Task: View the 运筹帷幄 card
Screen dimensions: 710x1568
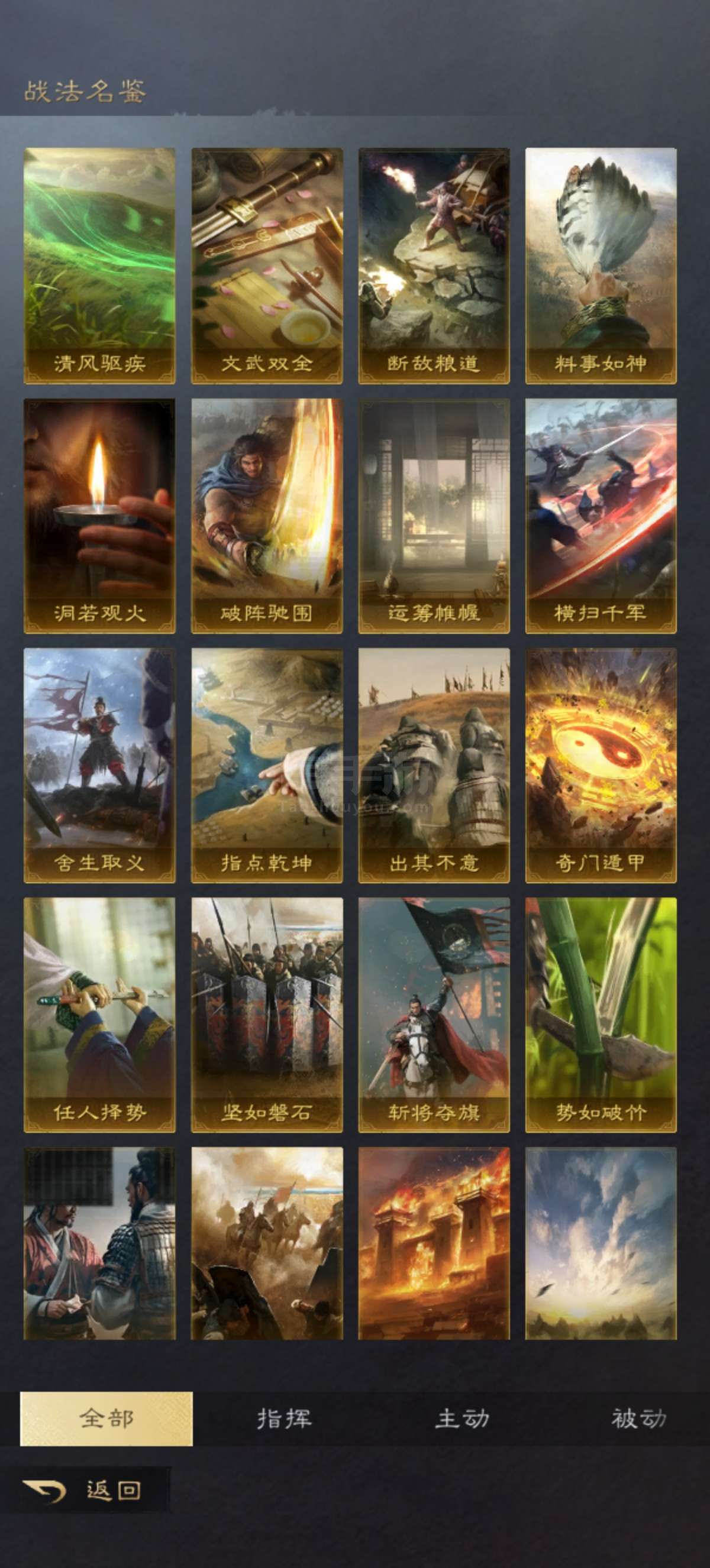Action: click(434, 516)
